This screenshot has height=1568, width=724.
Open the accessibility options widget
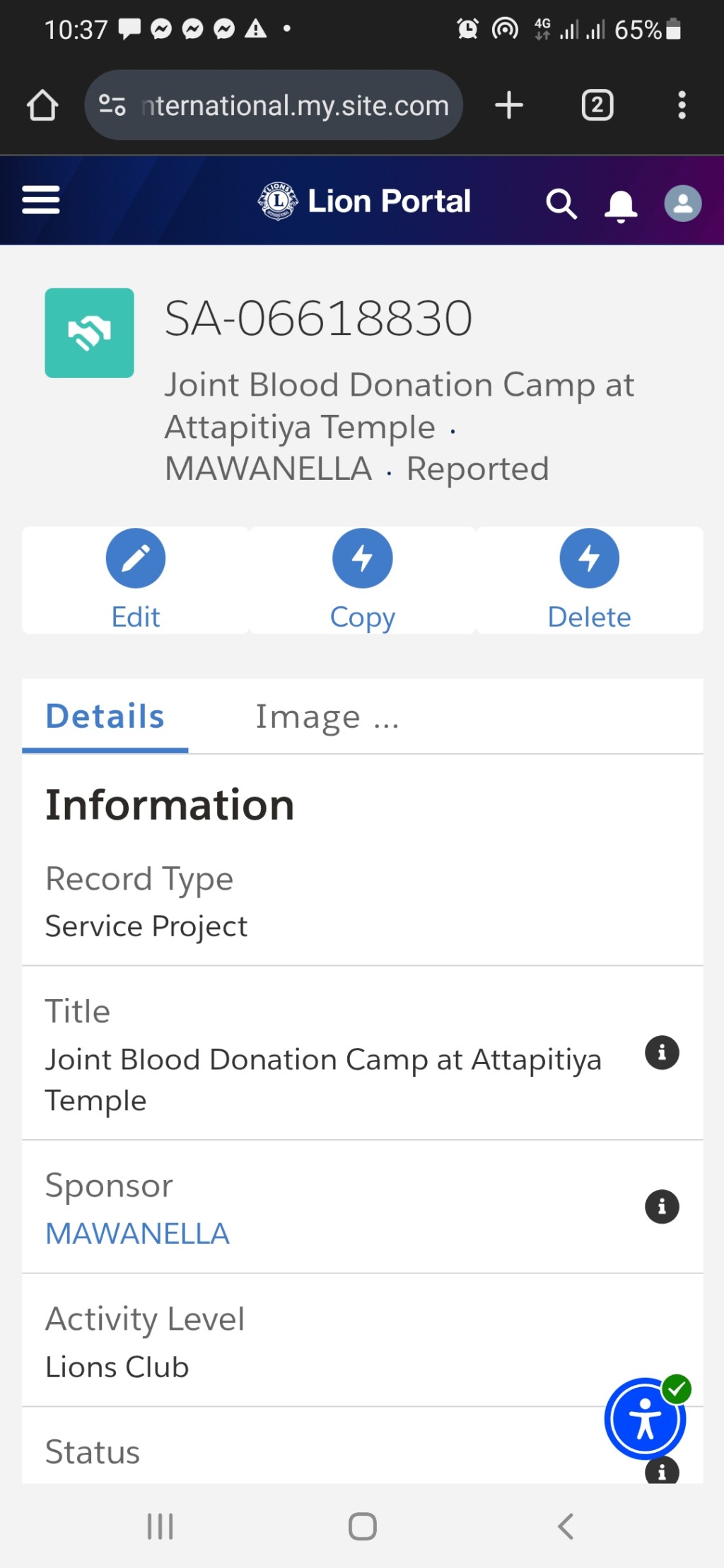[x=645, y=1418]
